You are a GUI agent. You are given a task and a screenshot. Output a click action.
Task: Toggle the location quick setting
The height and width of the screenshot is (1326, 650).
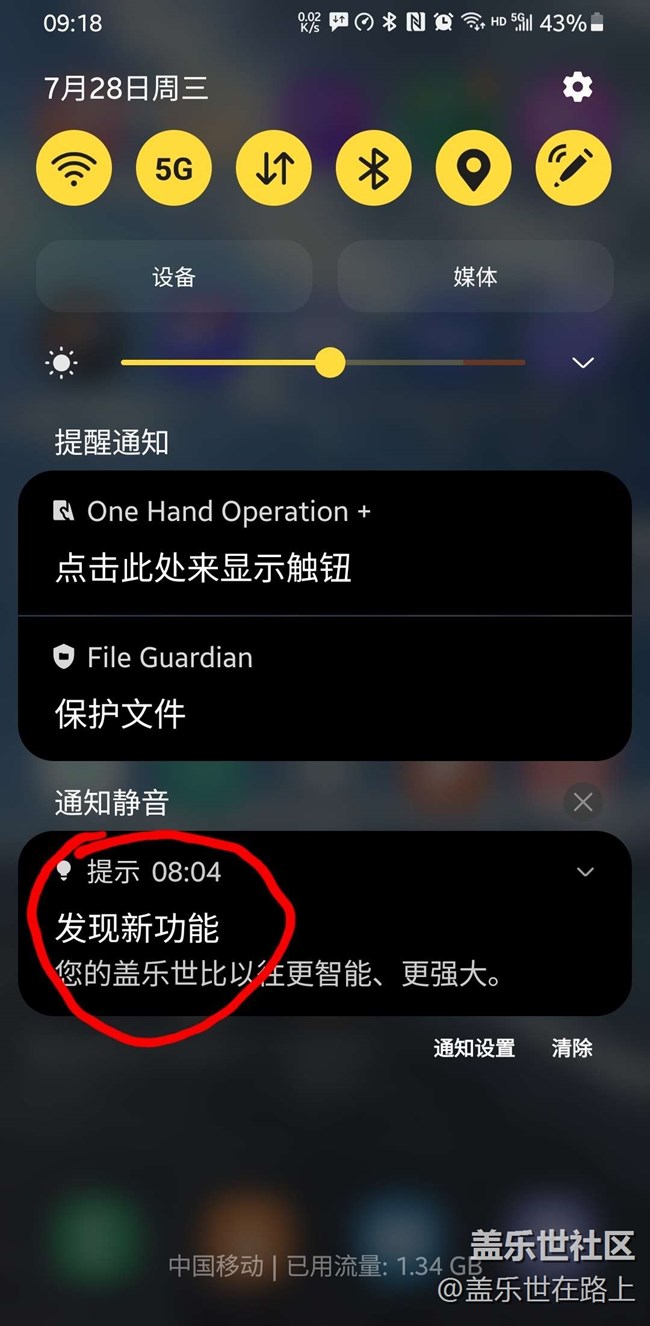474,169
